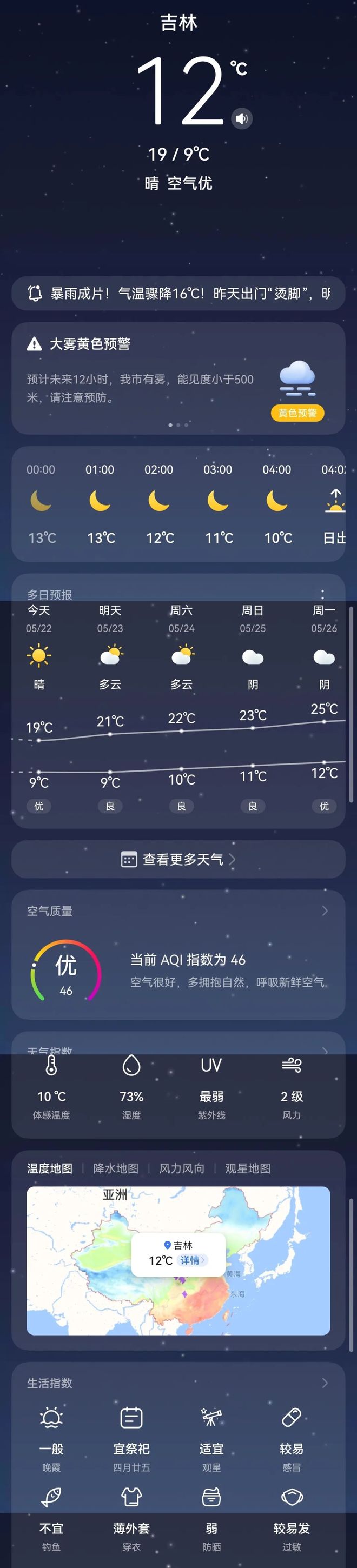
Task: Open 空气质量 details card
Action: click(178, 953)
